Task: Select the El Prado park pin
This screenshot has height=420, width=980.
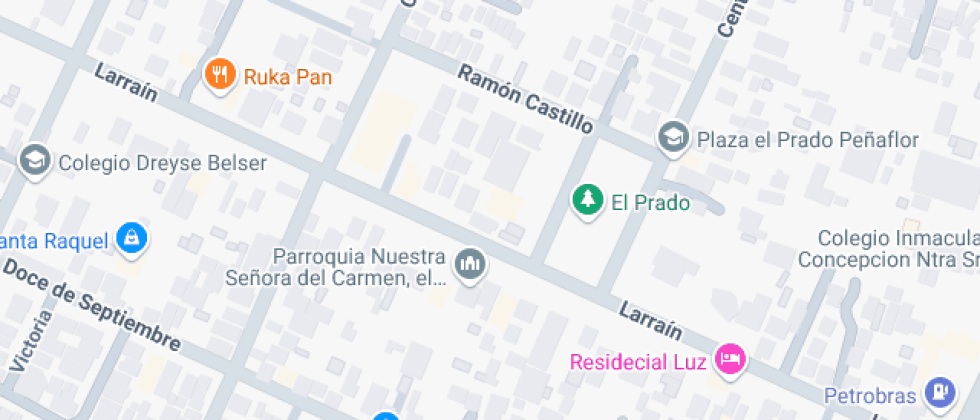Action: click(x=587, y=200)
